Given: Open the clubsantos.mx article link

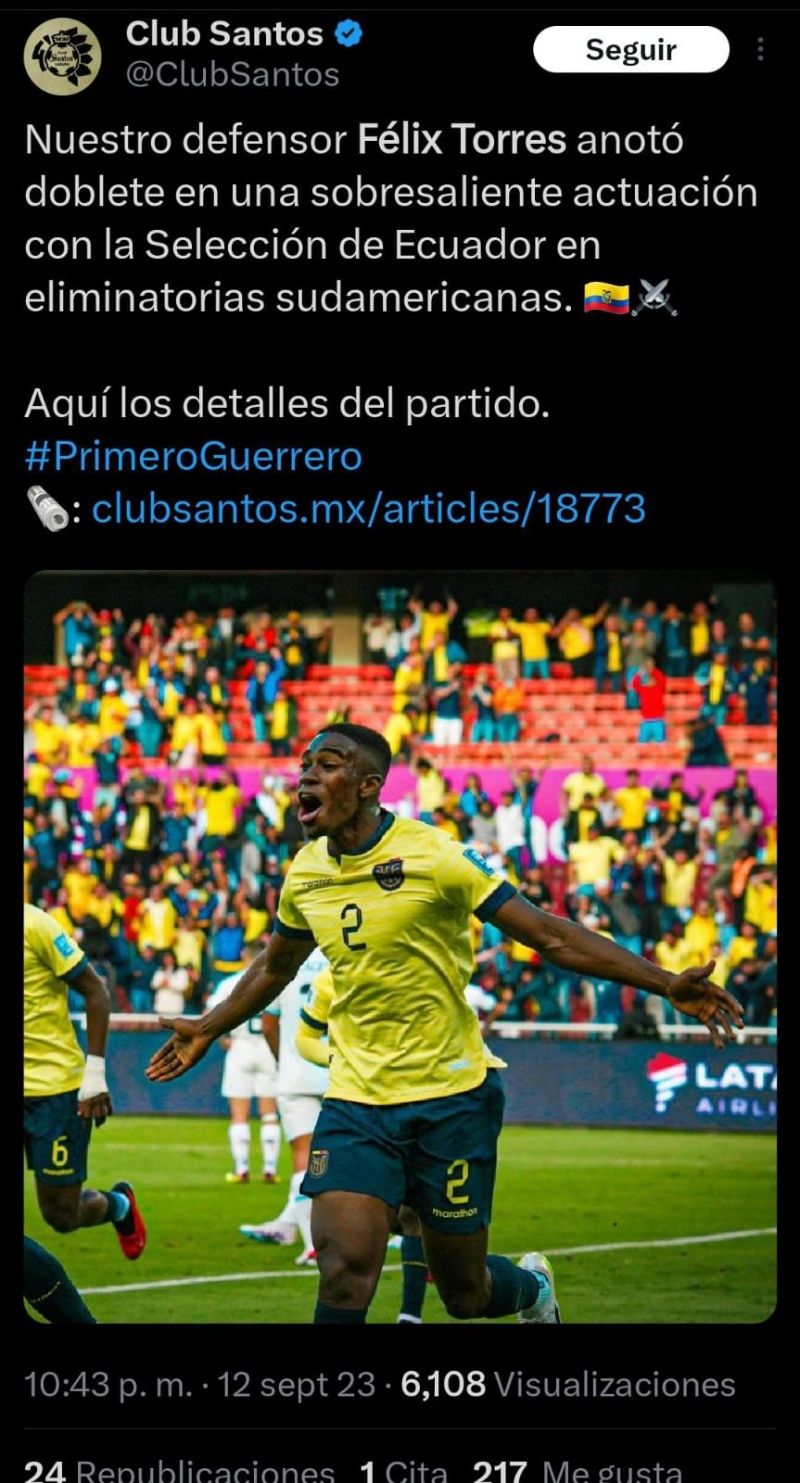Looking at the screenshot, I should click(368, 509).
